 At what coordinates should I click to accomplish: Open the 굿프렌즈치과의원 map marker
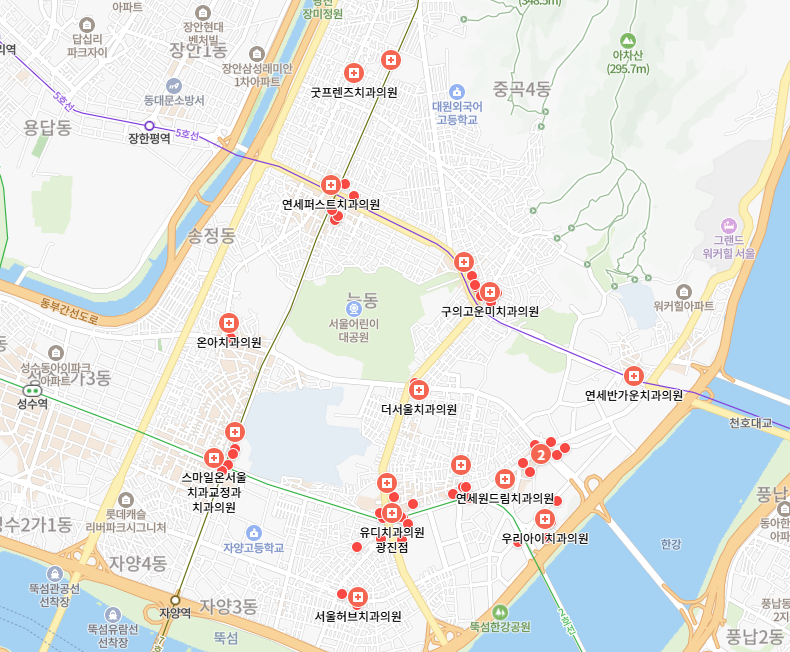[x=354, y=73]
